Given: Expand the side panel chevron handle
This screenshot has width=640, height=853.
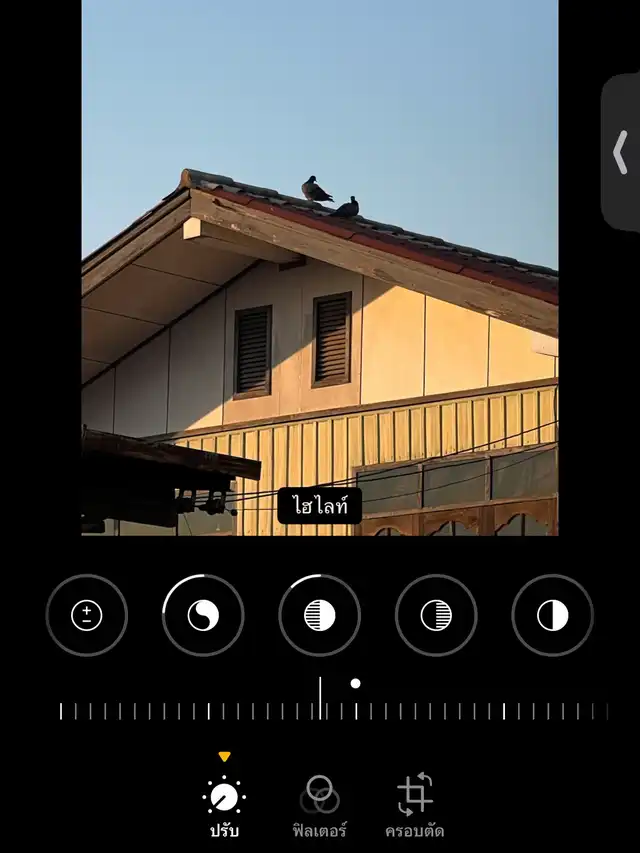Looking at the screenshot, I should [x=620, y=152].
